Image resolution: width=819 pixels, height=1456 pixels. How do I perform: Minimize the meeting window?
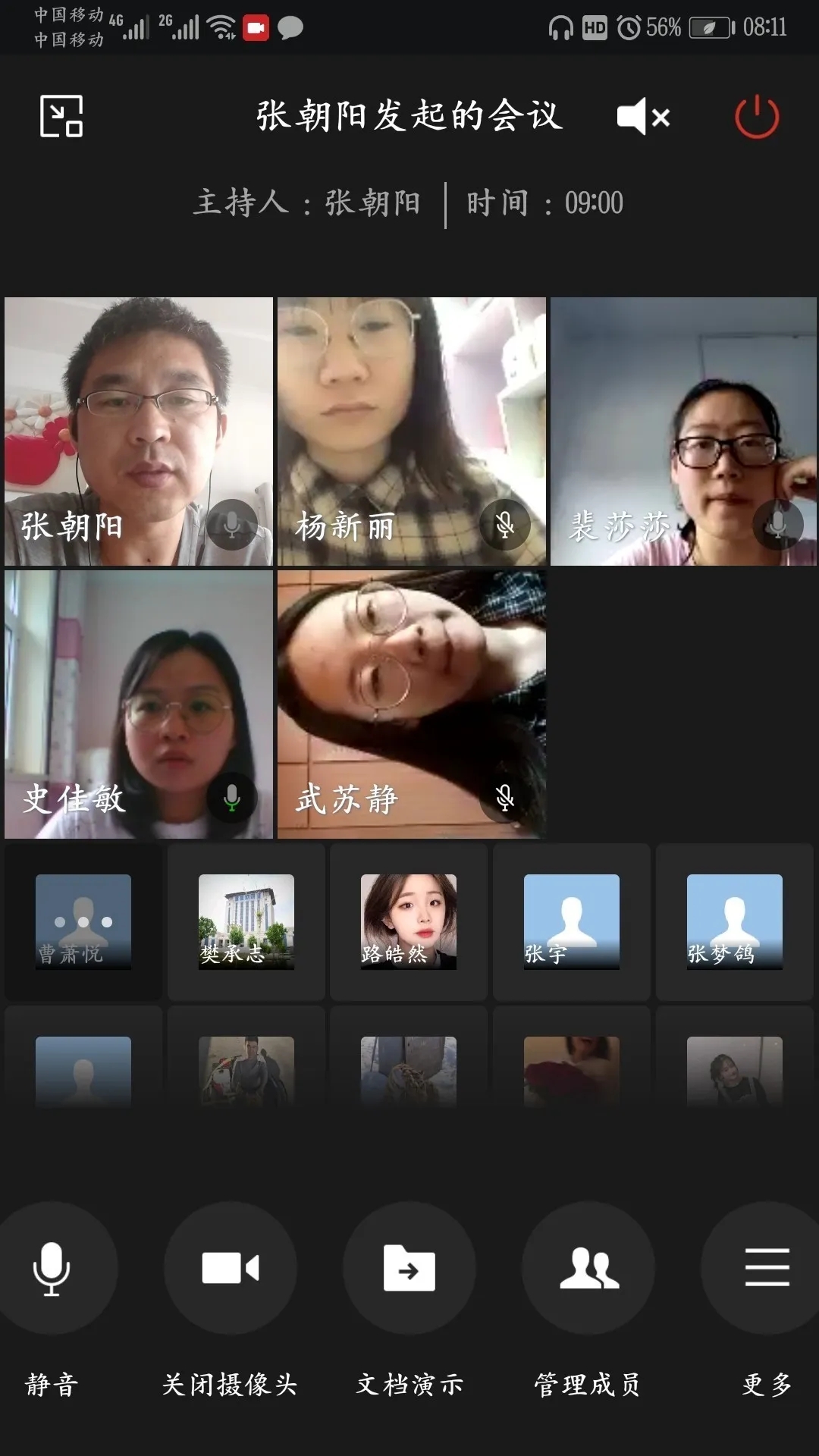(x=61, y=116)
